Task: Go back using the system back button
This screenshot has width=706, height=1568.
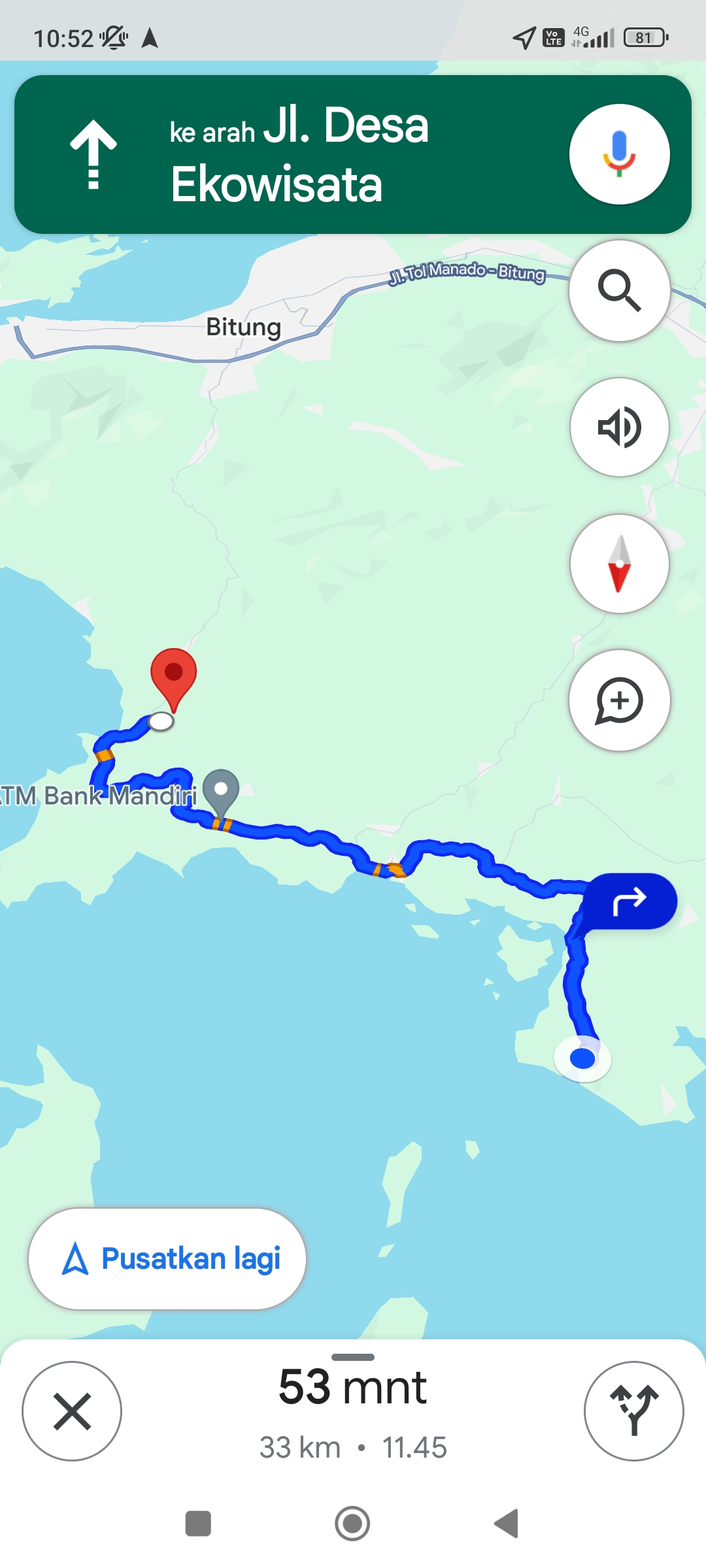Action: coord(507,1524)
